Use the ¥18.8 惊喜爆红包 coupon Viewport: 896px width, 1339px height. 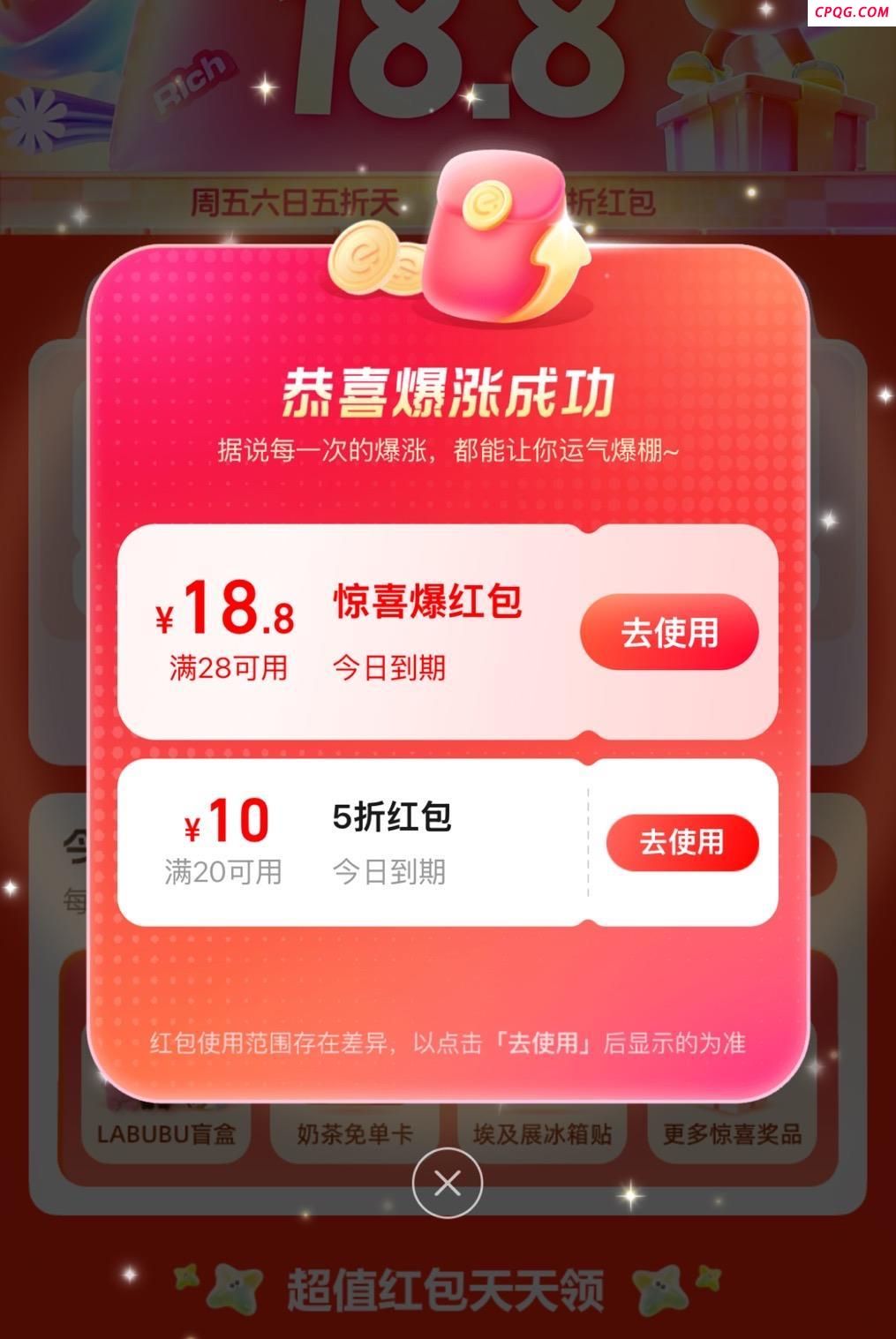(x=668, y=632)
